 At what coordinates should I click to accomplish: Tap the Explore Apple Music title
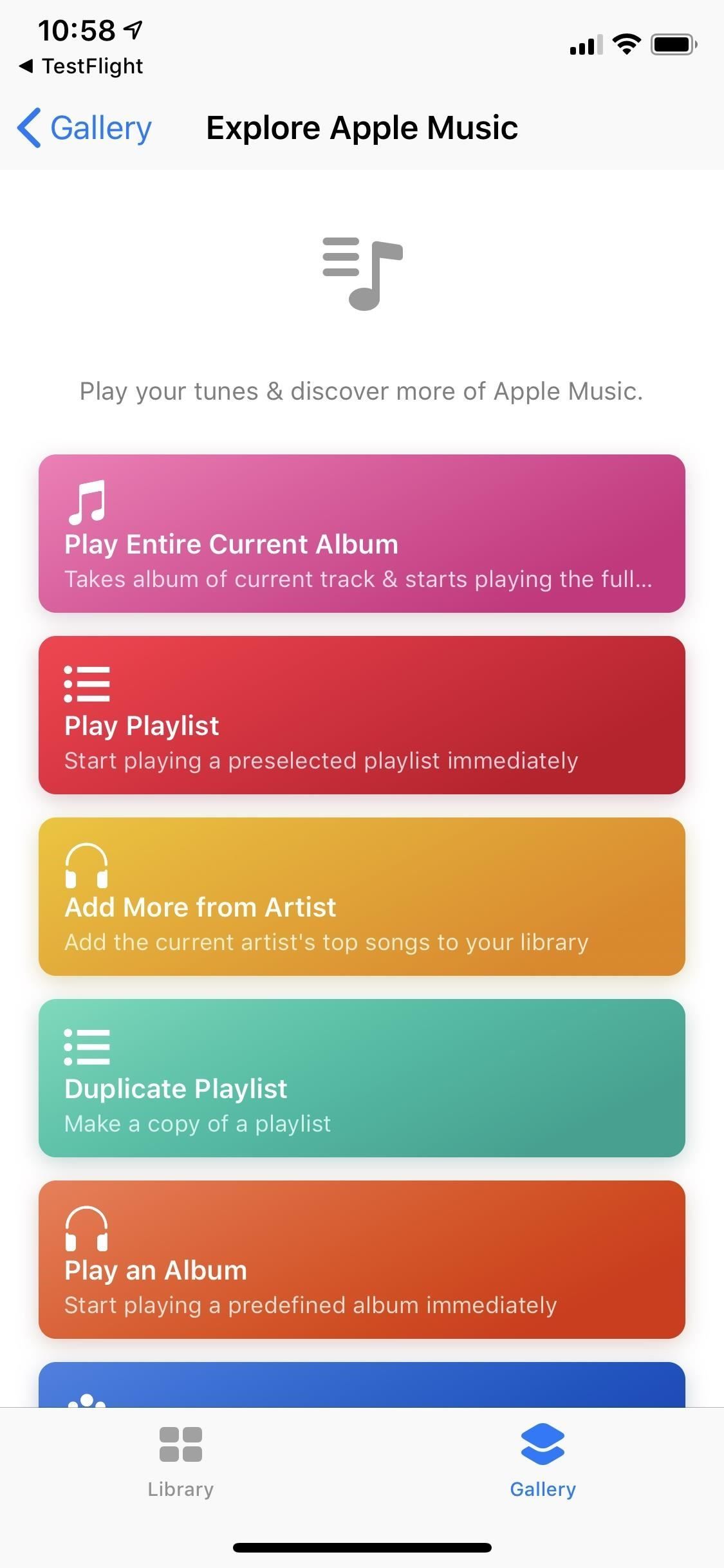click(362, 127)
